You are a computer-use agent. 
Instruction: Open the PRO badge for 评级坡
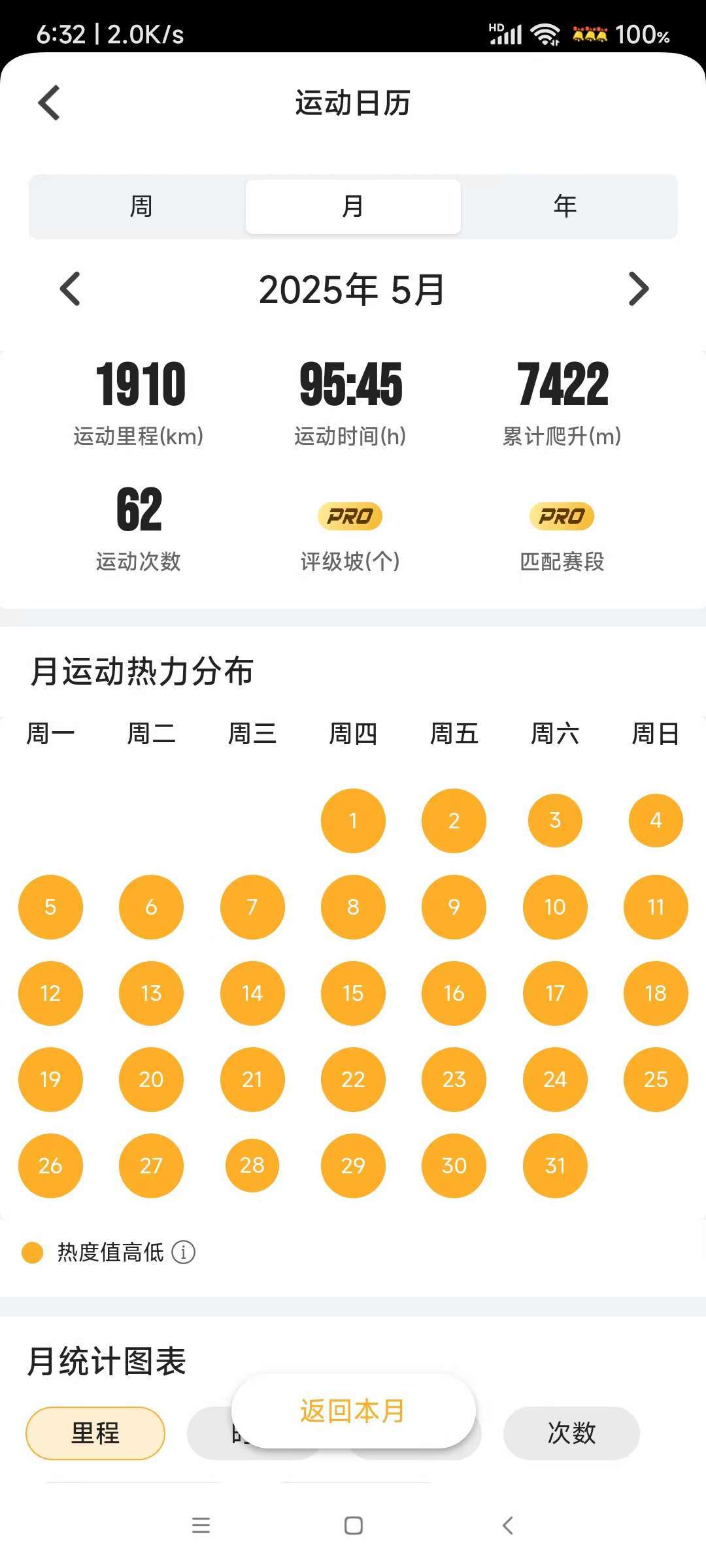[x=350, y=516]
